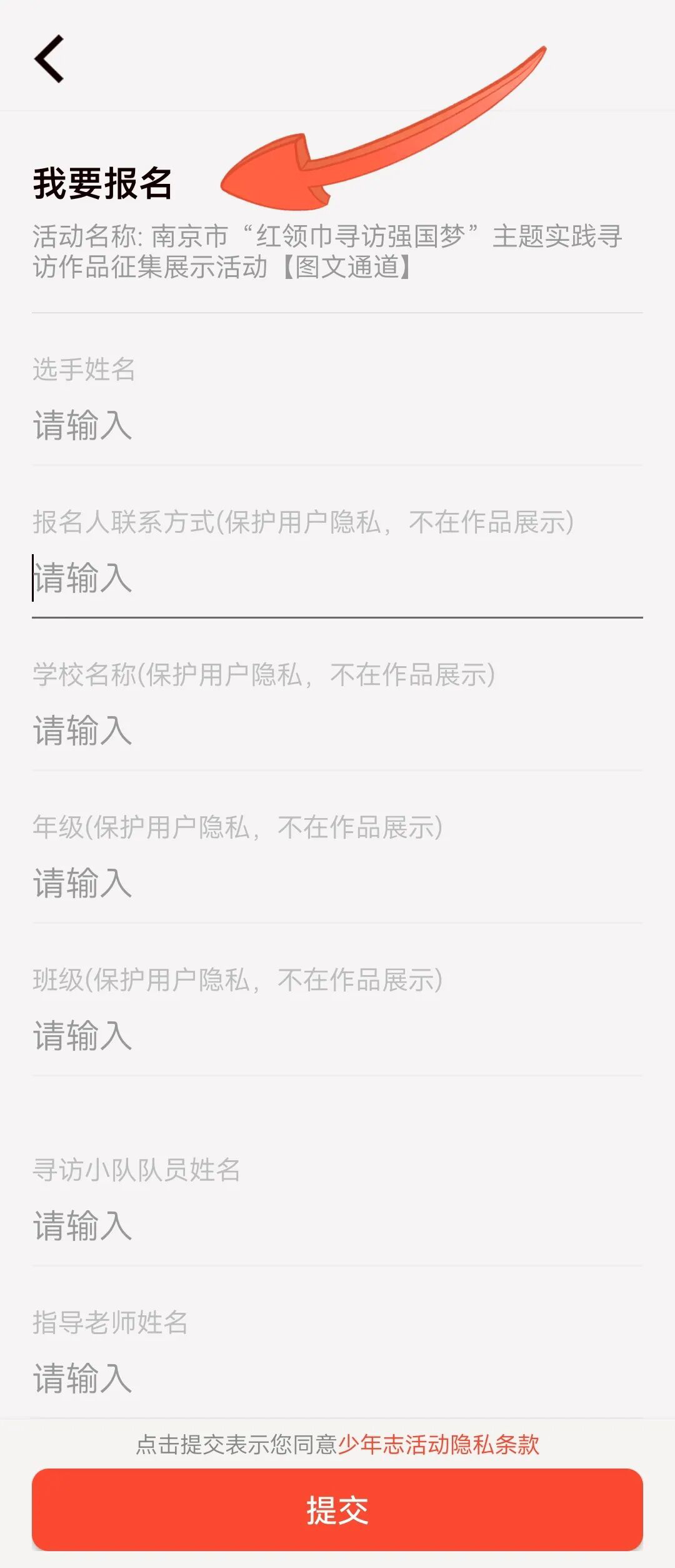
Task: Tap the 选手姓名 input field
Action: click(x=337, y=425)
